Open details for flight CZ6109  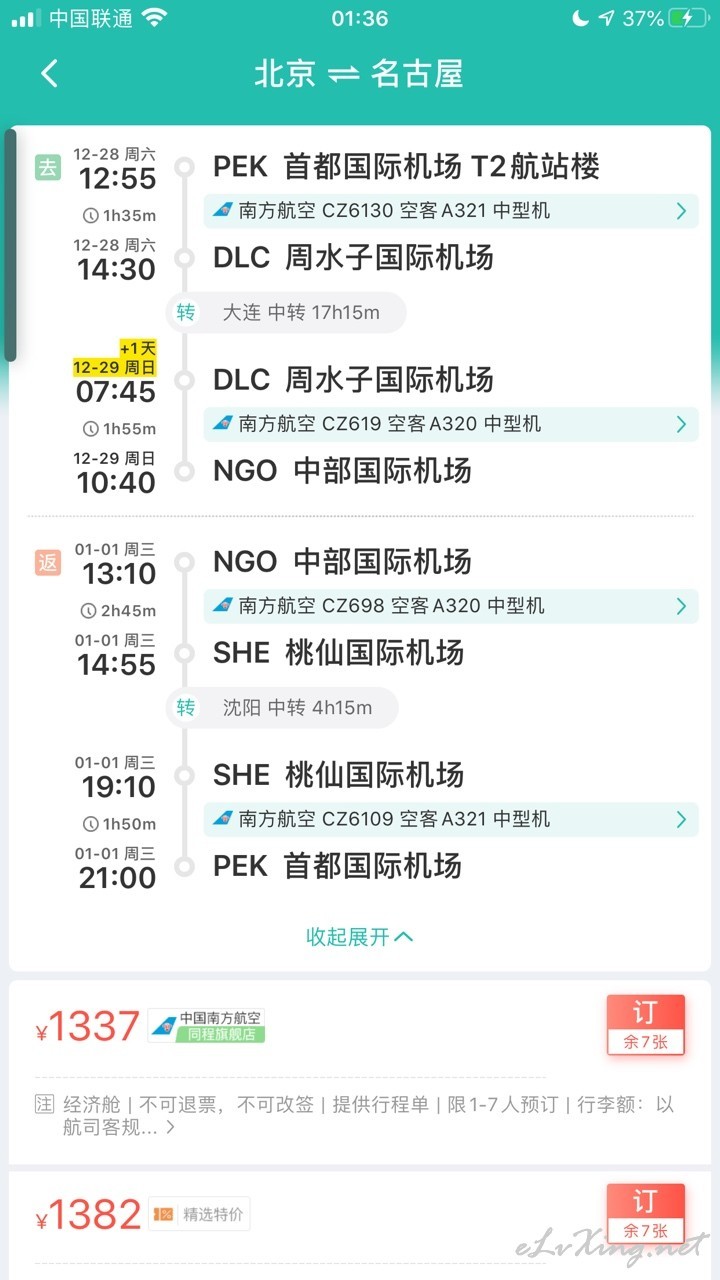451,819
